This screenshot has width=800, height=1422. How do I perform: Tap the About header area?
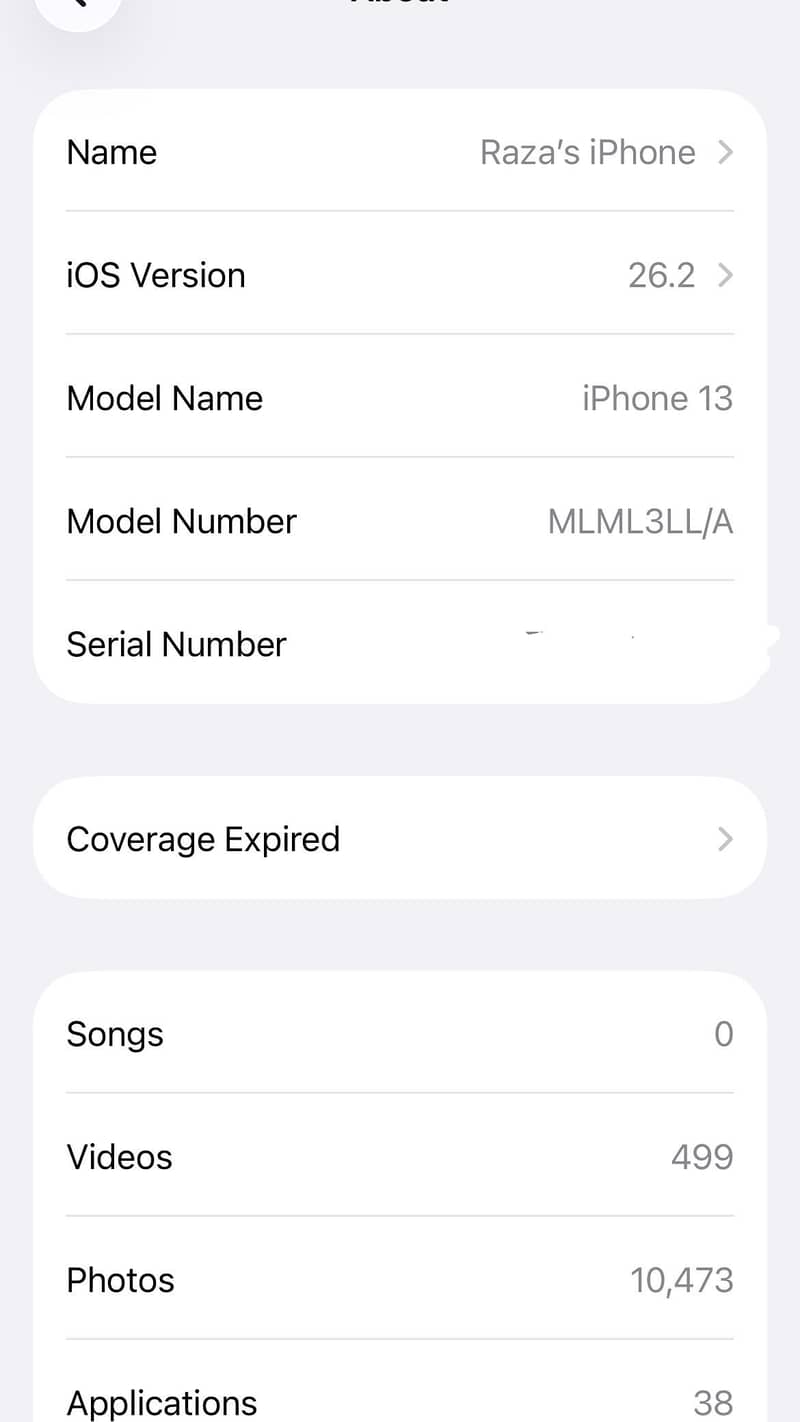(400, 5)
